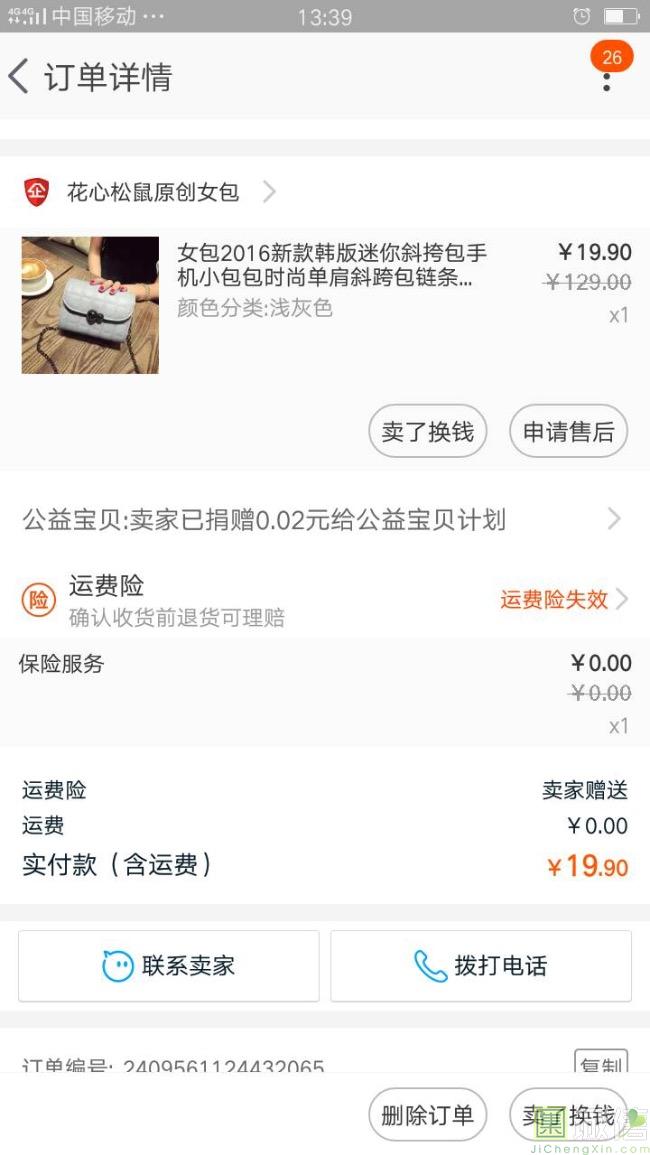Viewport: 650px width, 1155px height.
Task: Go back from order details
Action: pos(20,77)
